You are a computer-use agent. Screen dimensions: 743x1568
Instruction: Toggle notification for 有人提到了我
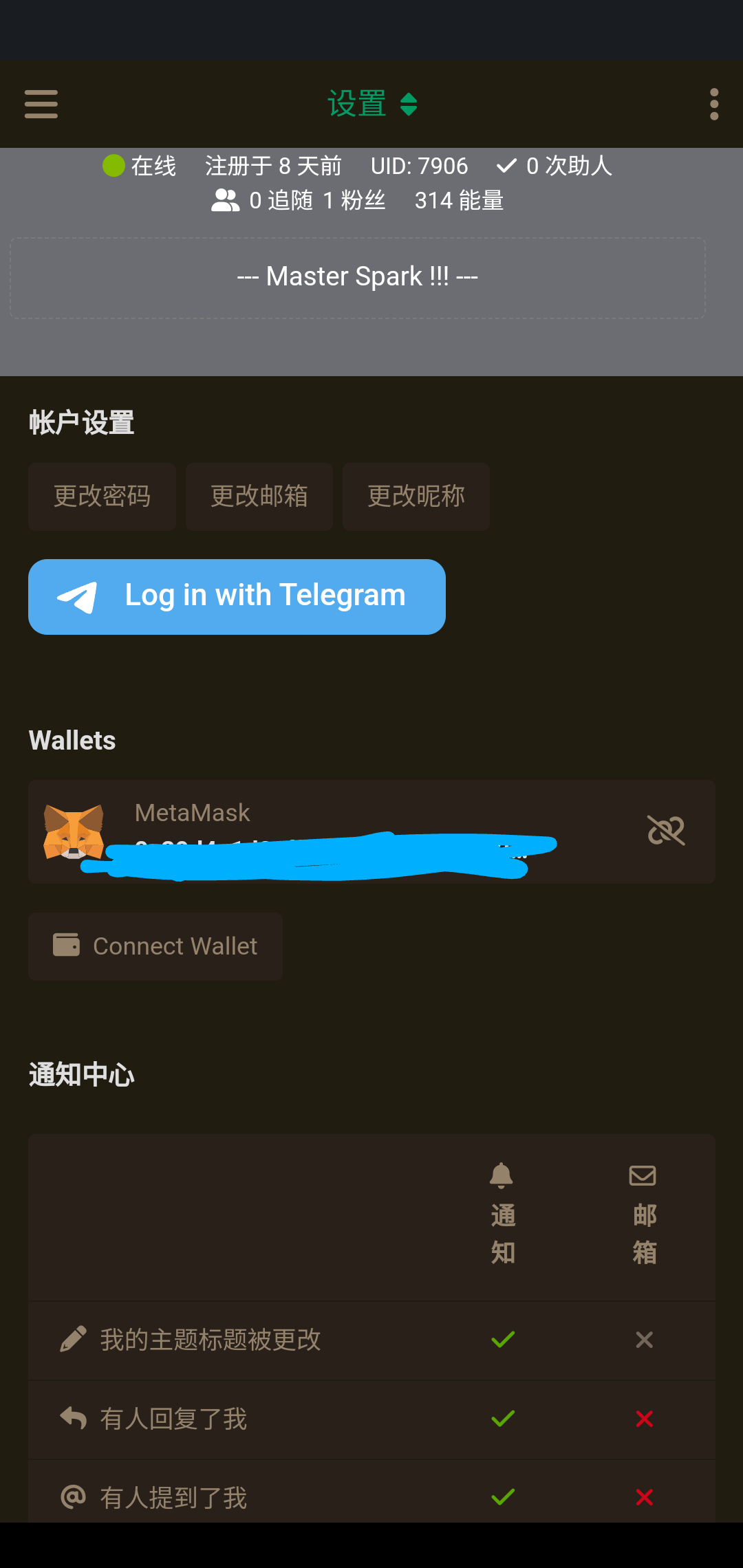503,1497
